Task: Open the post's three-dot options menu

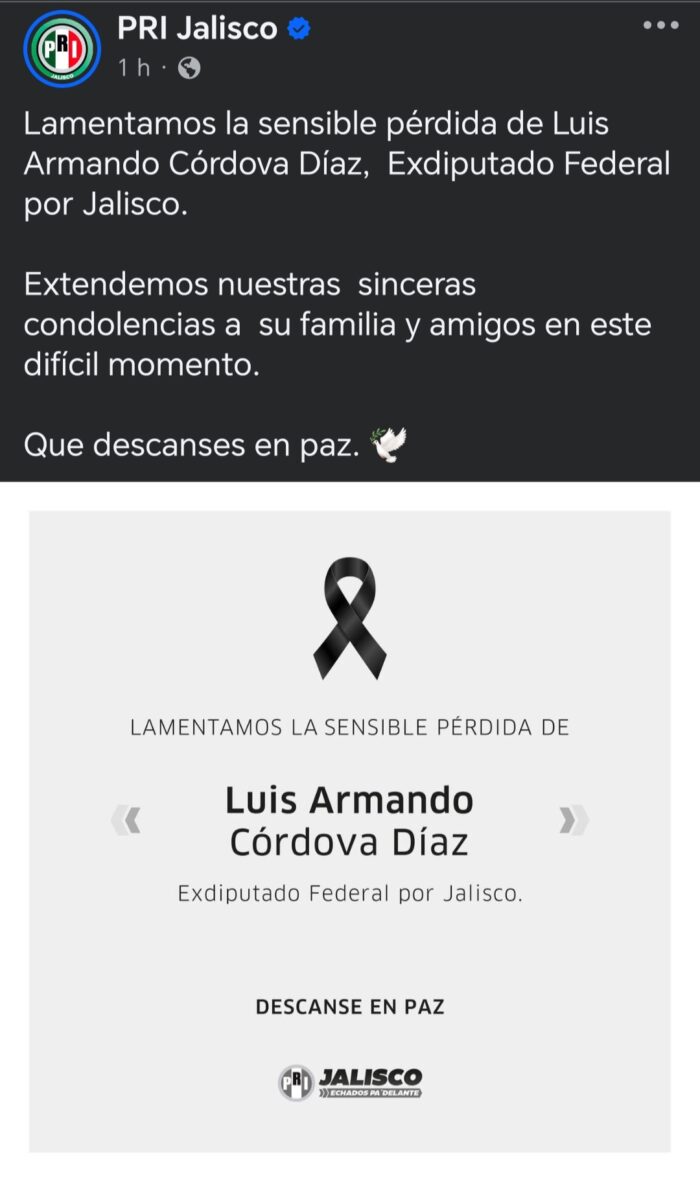Action: click(661, 25)
